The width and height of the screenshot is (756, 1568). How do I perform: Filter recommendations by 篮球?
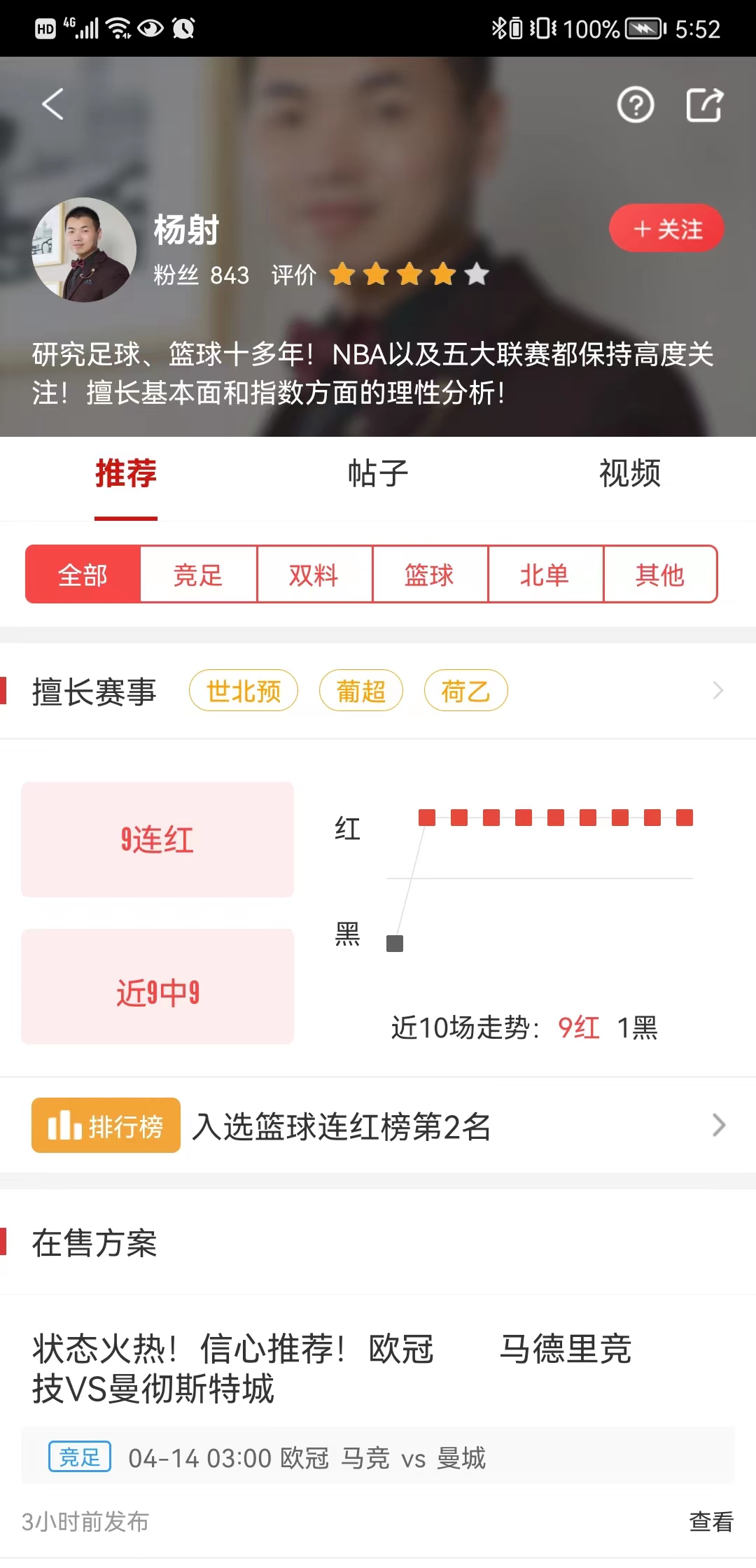(429, 575)
